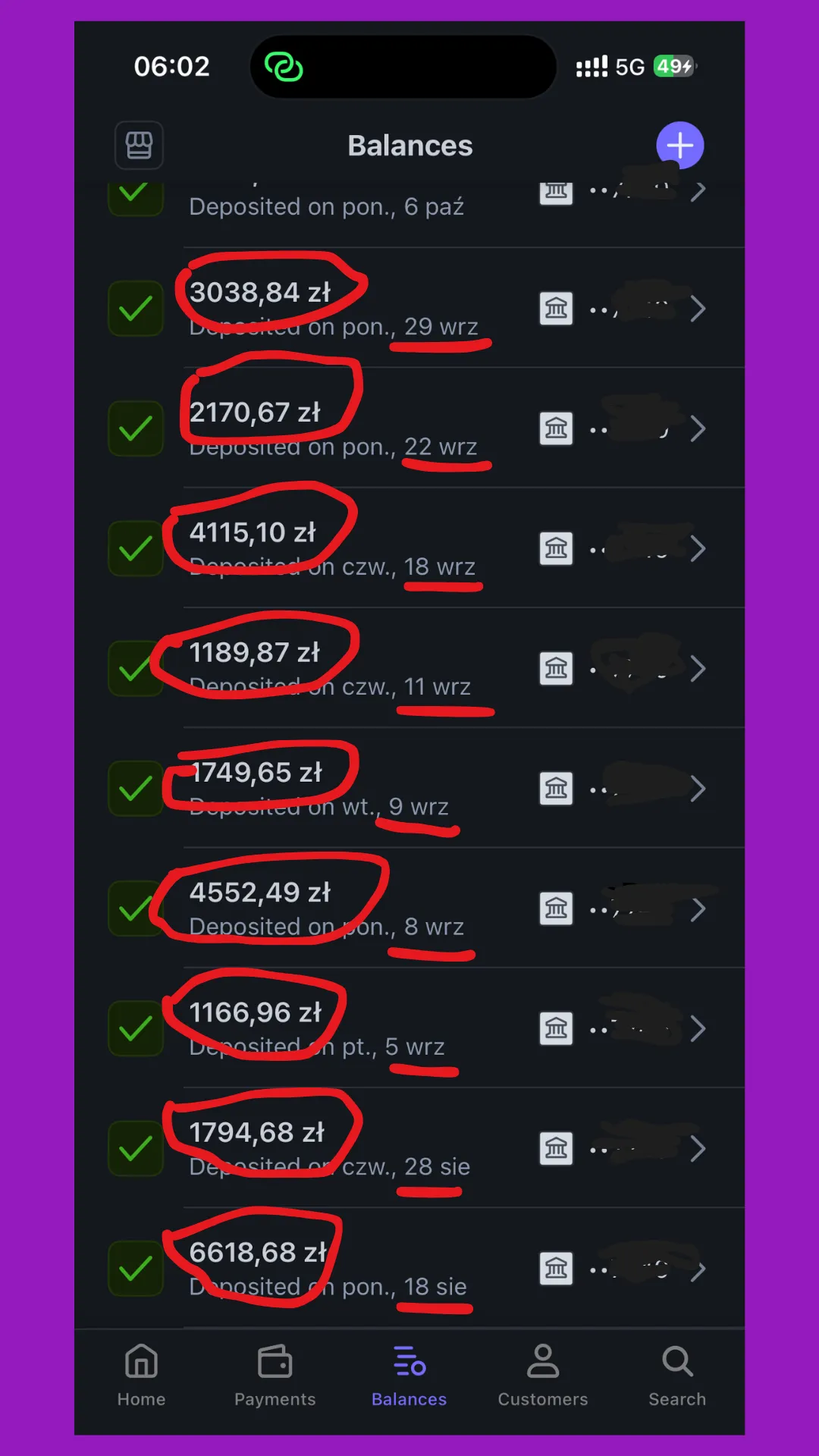This screenshot has height=1456, width=819.
Task: Open the 1794,68 zł payout from 28 sie
Action: click(409, 1148)
